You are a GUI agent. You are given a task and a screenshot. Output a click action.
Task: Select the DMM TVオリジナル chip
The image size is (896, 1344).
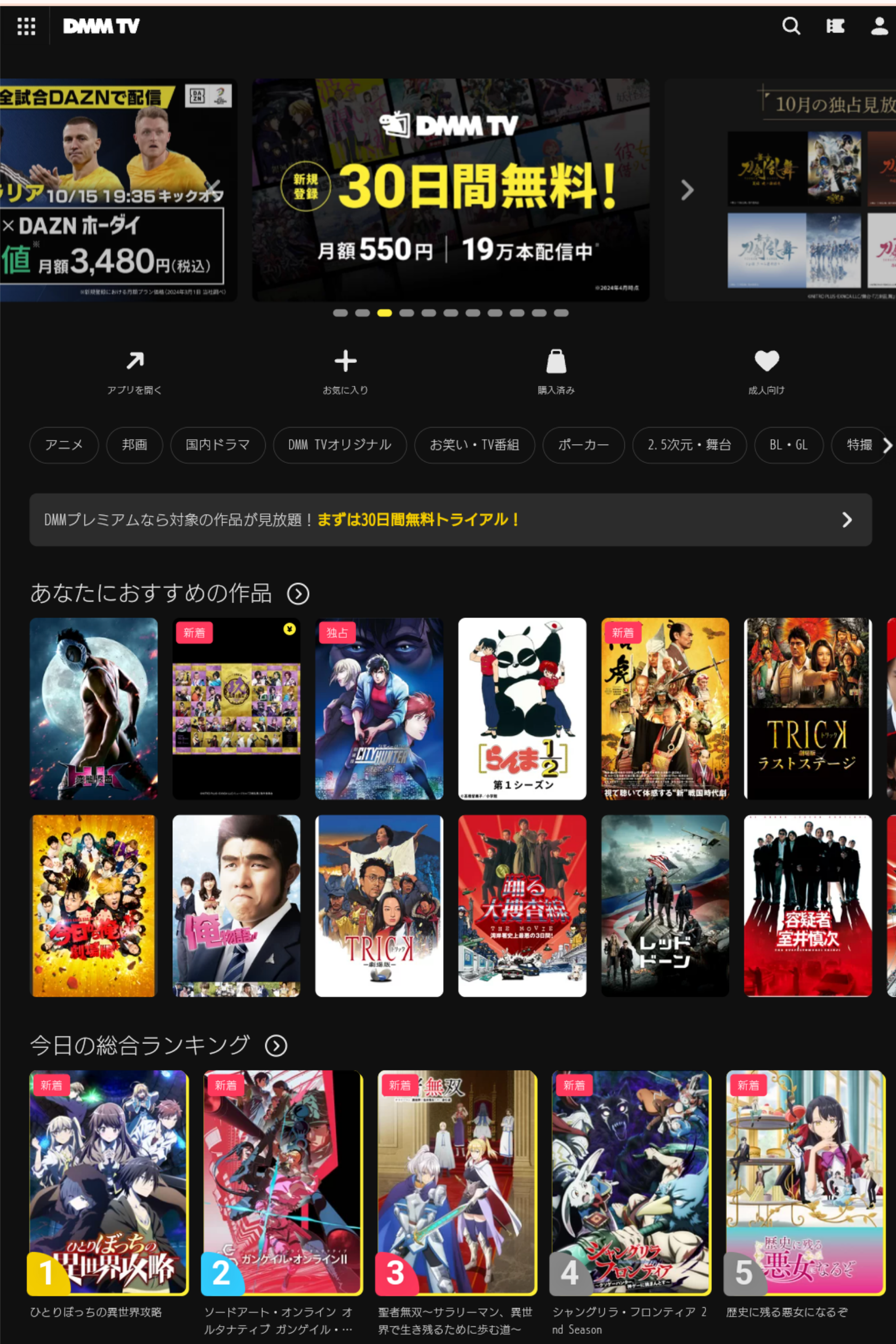click(x=339, y=445)
